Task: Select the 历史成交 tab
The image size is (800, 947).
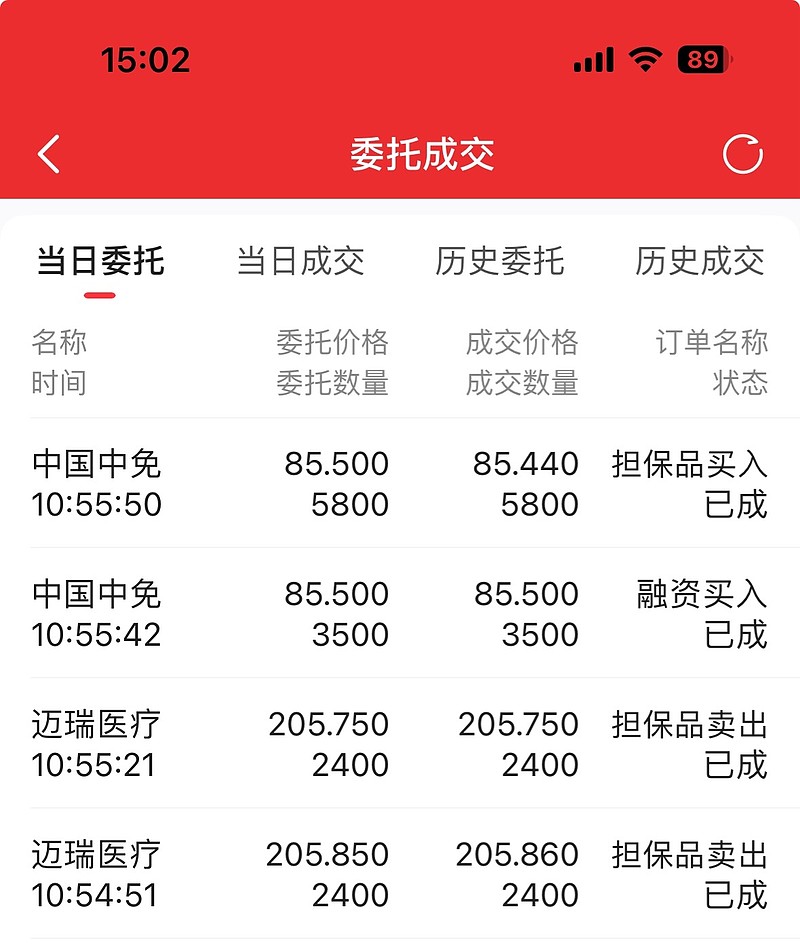Action: pos(698,262)
